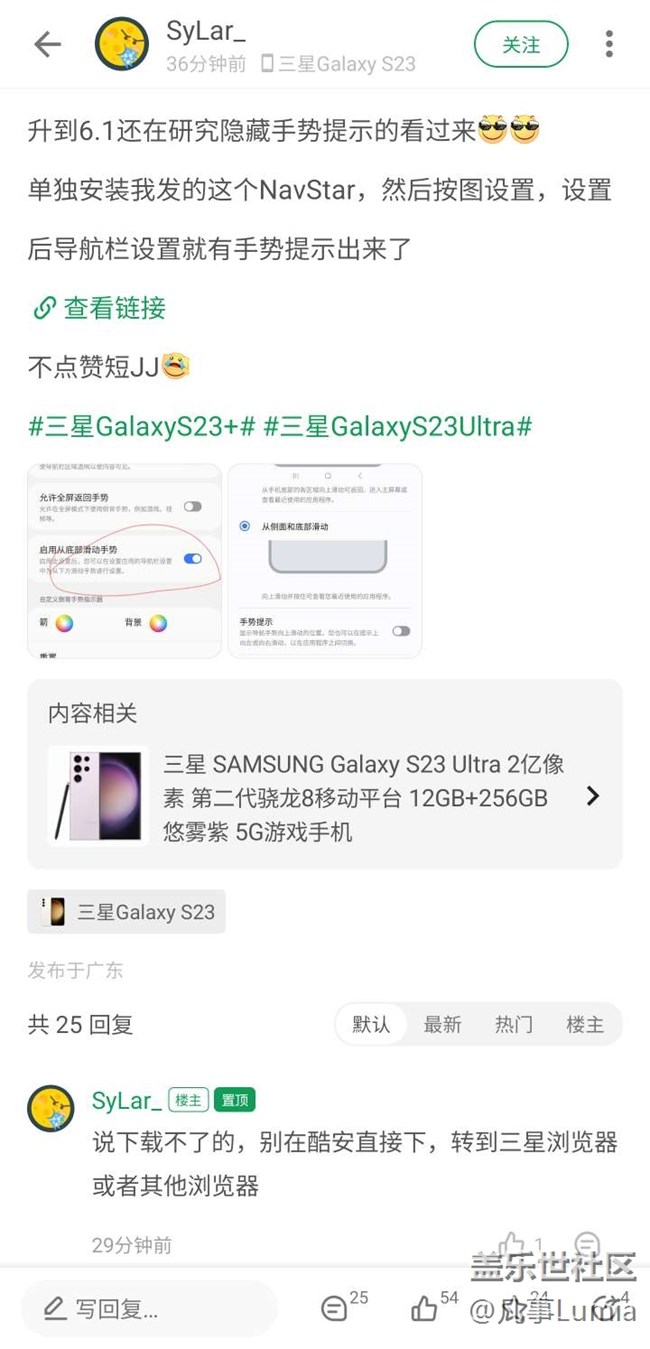View the first settings screenshot image
The image size is (650, 1349).
pyautogui.click(x=124, y=560)
